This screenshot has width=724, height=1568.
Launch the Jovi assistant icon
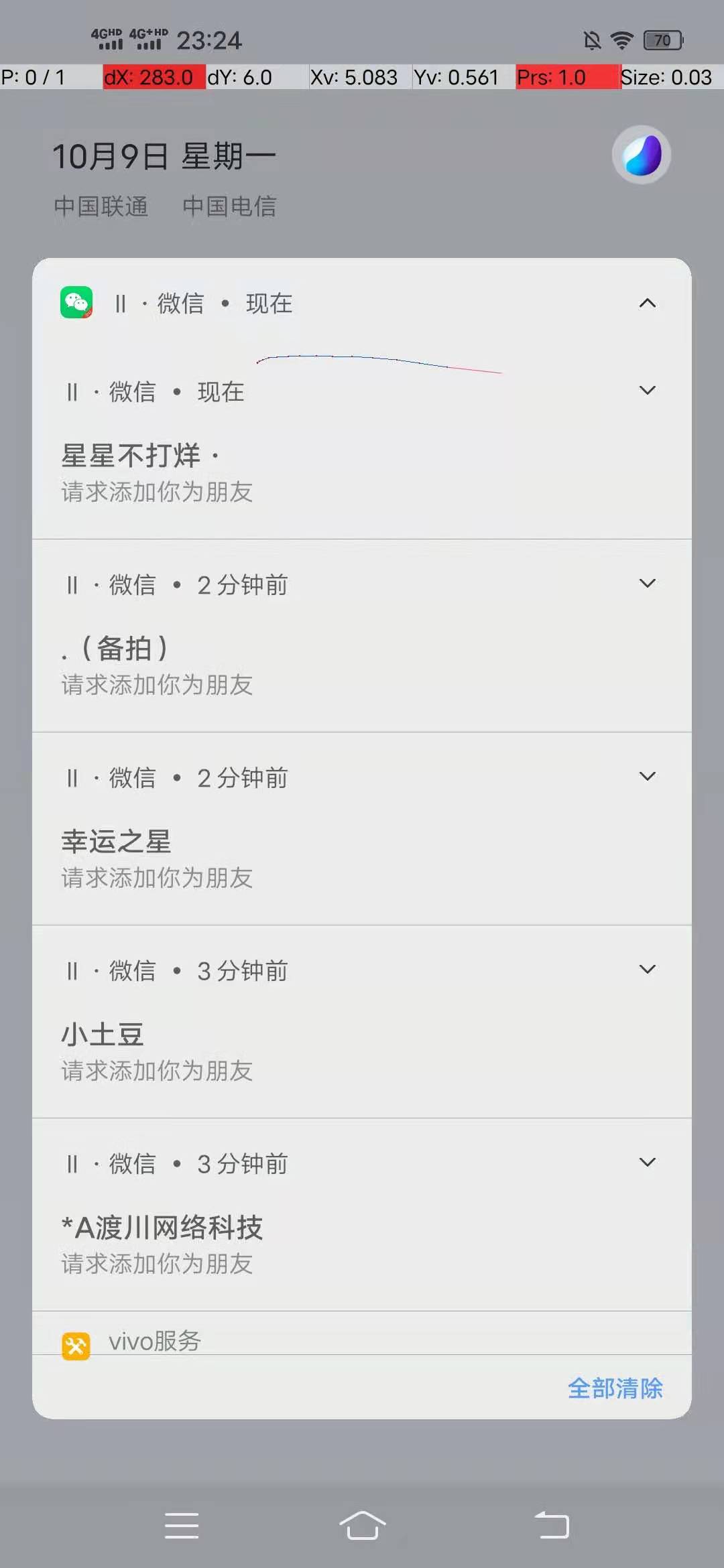click(x=642, y=154)
